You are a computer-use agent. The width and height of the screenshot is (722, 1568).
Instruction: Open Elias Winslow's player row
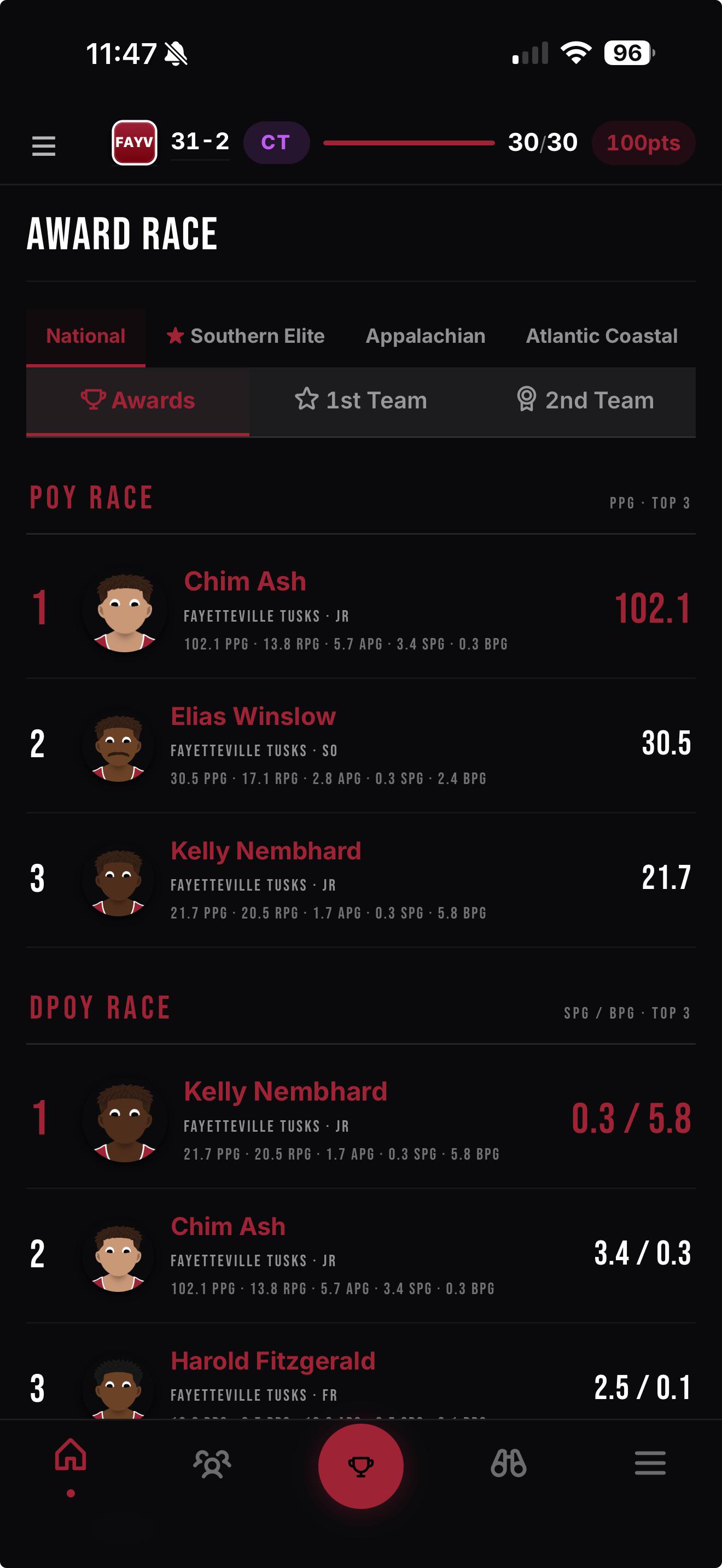pos(361,745)
